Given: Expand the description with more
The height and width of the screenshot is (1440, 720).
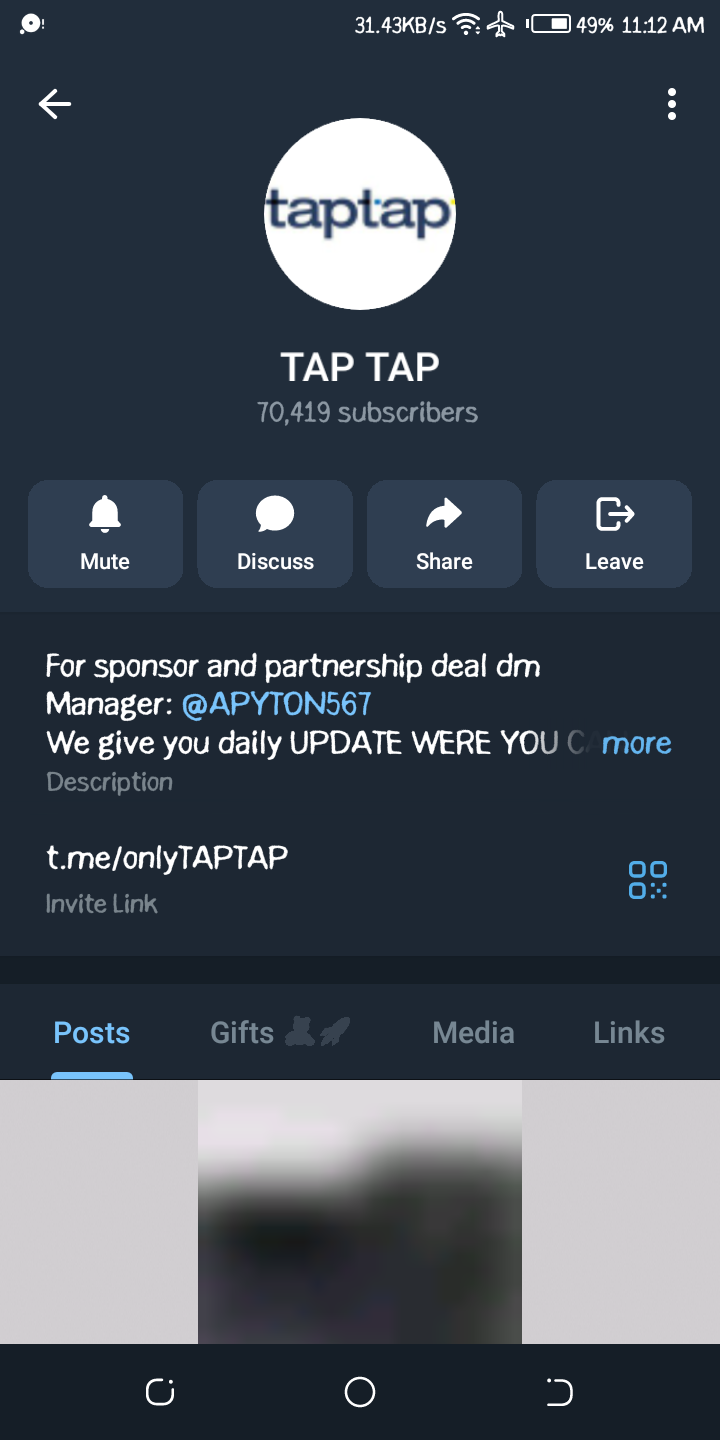Looking at the screenshot, I should [x=636, y=743].
